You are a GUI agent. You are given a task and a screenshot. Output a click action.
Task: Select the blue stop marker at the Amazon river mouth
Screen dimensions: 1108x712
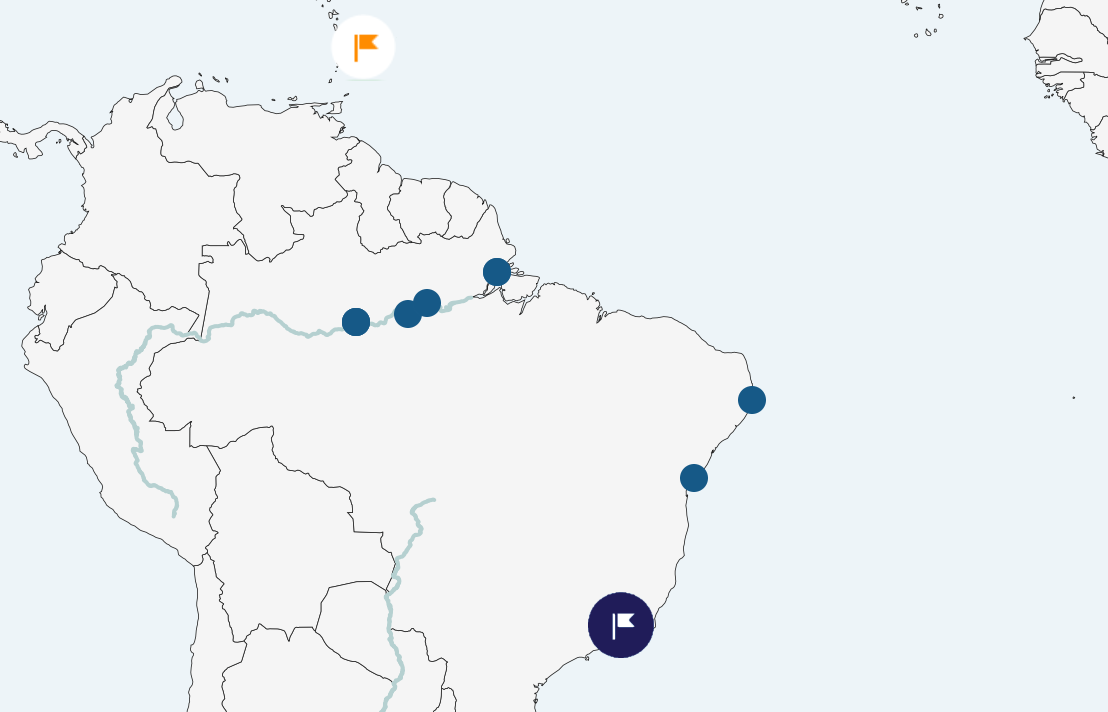click(x=497, y=271)
